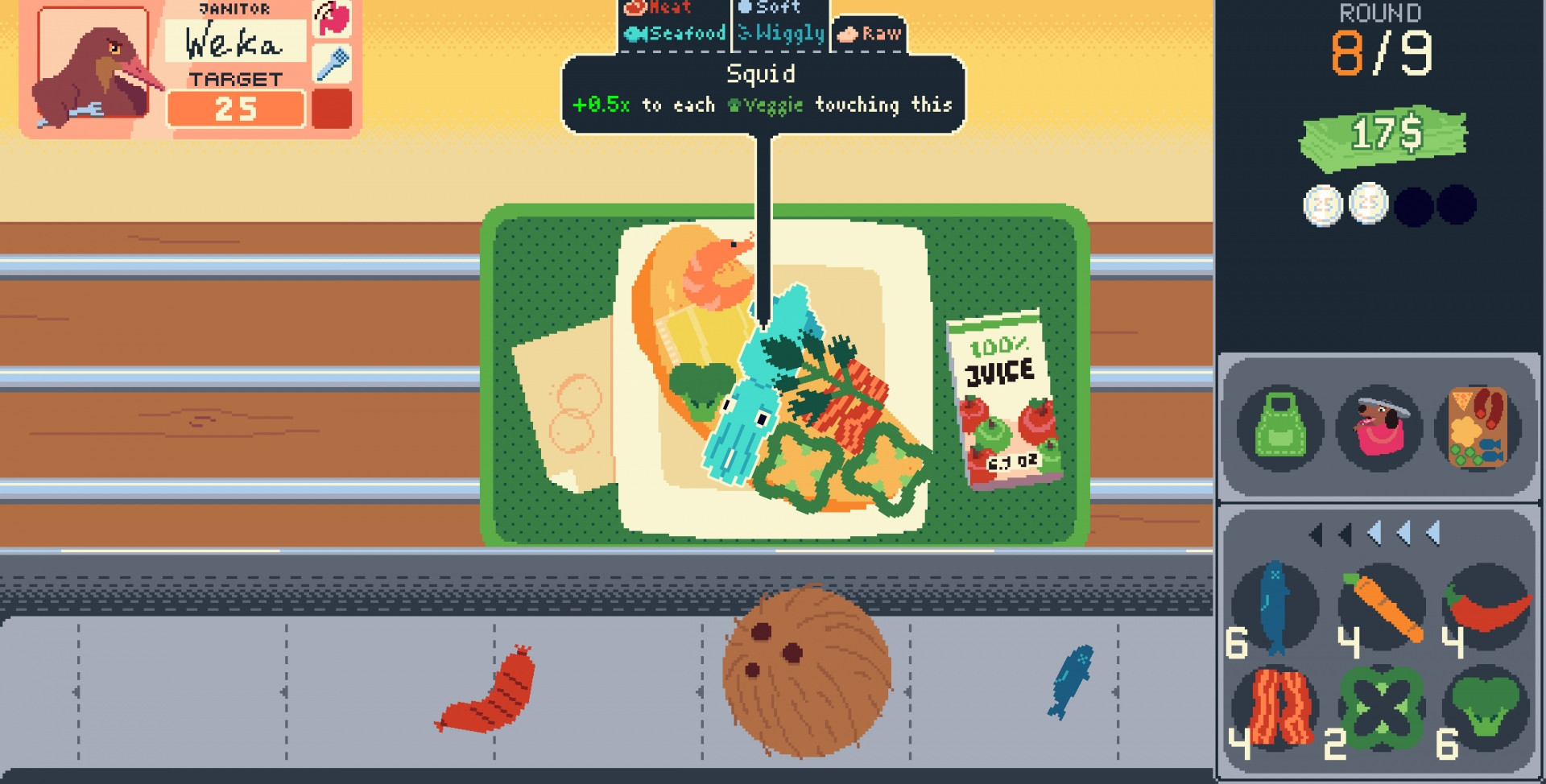Pick the blue fish on the conveyor belt

click(1071, 680)
